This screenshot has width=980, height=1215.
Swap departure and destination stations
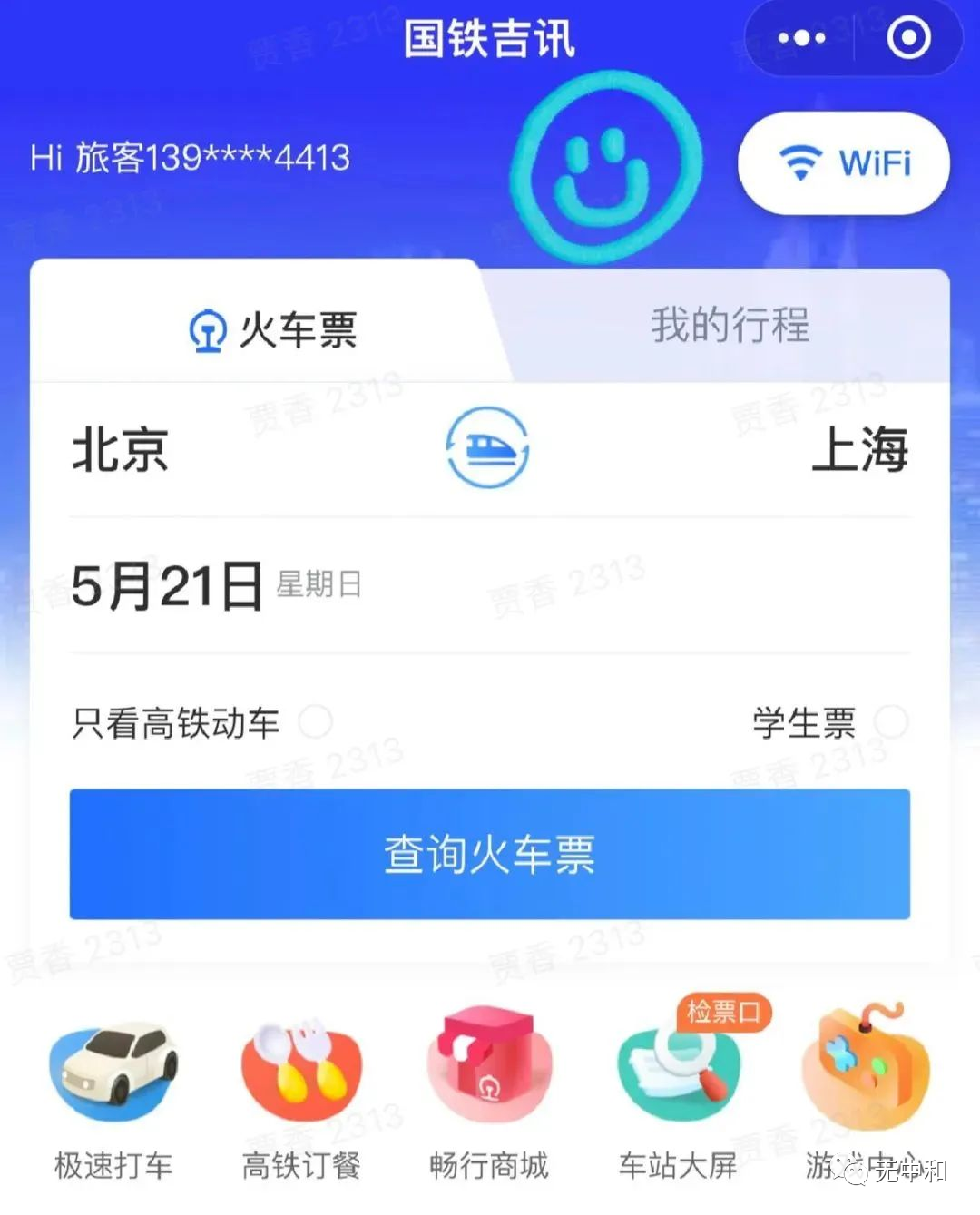(x=488, y=448)
